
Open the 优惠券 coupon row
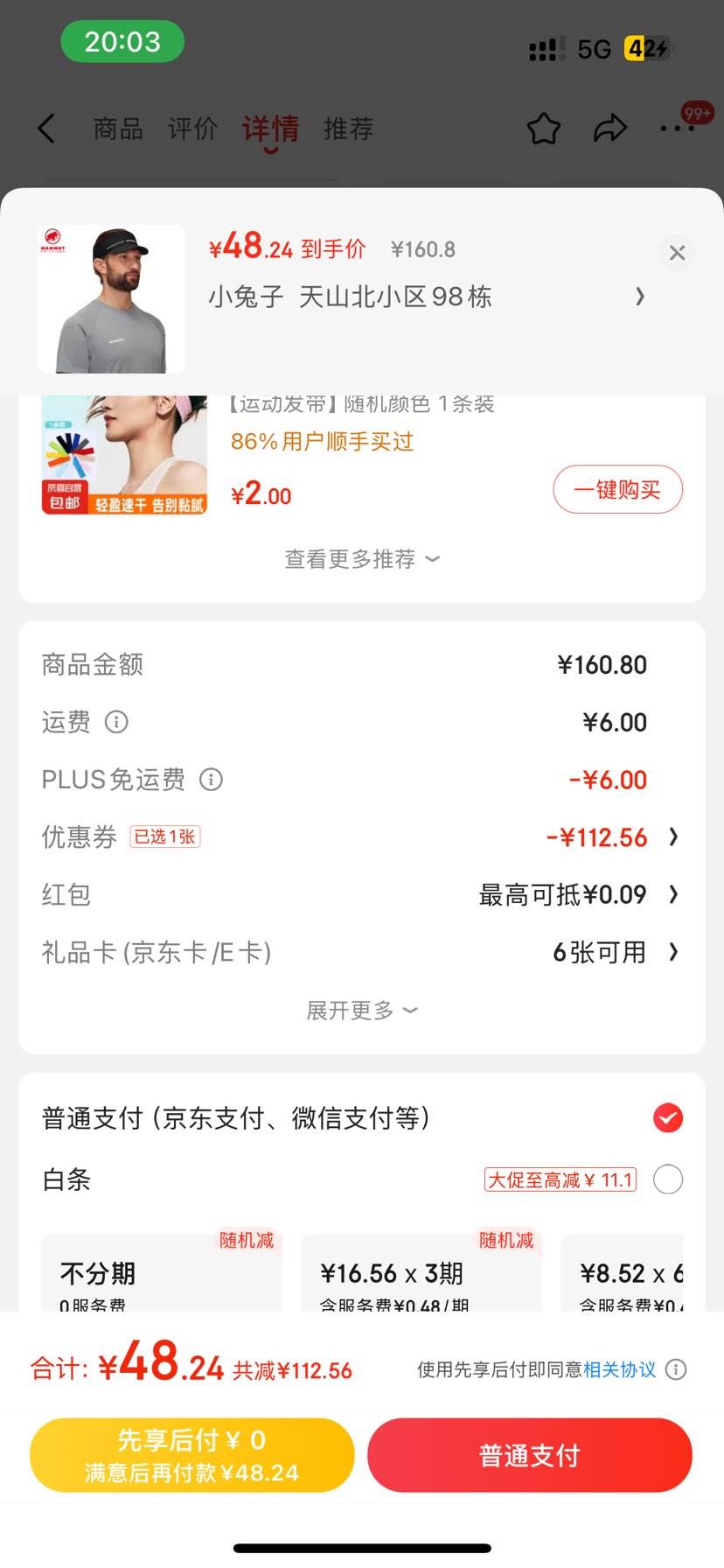612,837
